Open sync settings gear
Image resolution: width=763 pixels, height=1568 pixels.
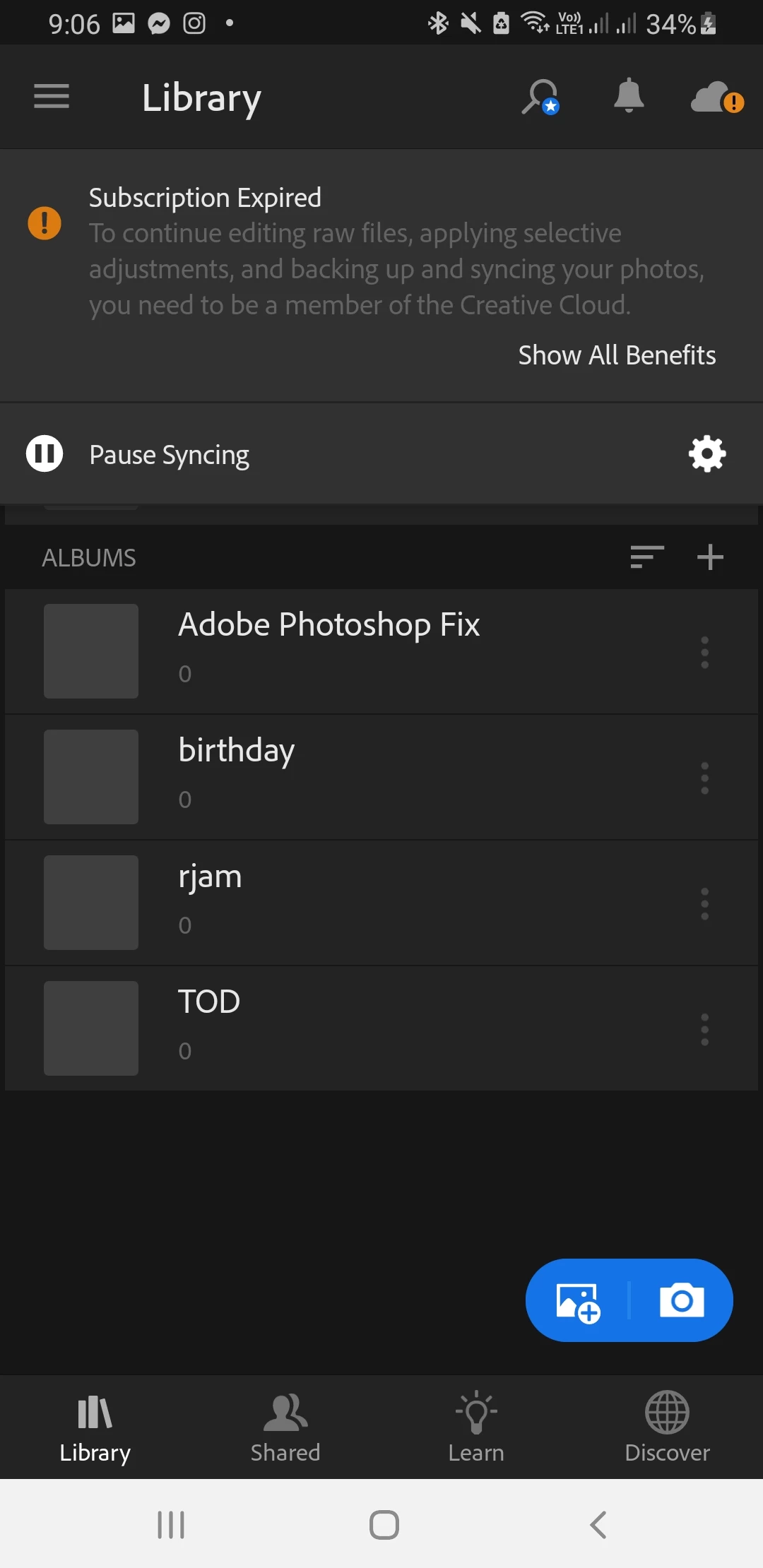[x=707, y=453]
